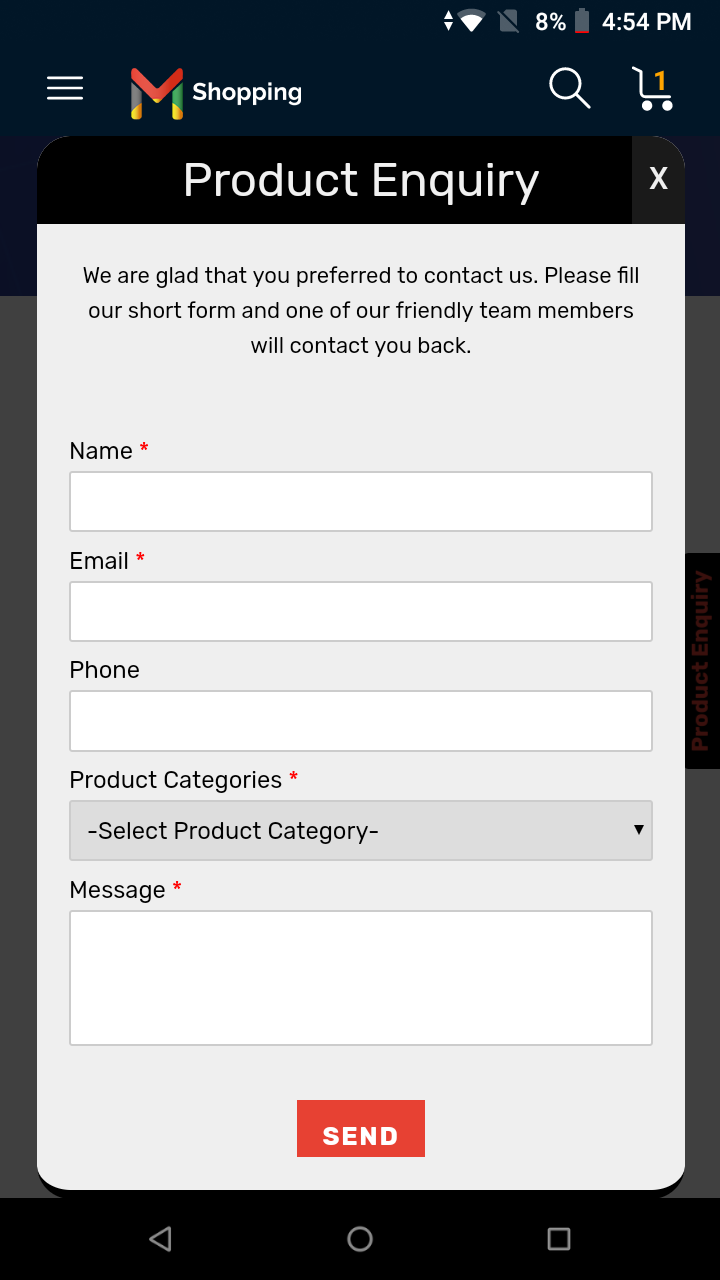
Task: Click the Shopping app logo
Action: tap(155, 90)
